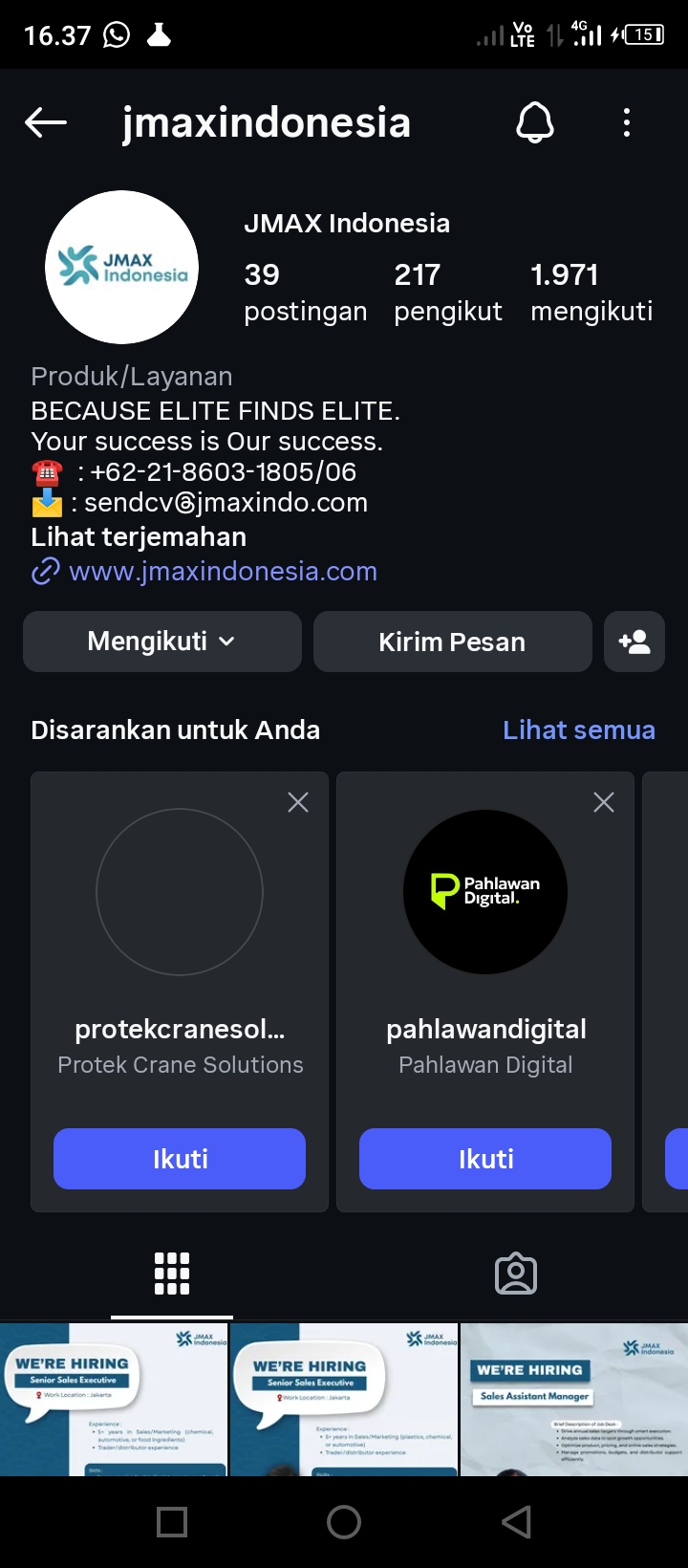Open the www.jmaxindonesia.com link
This screenshot has width=688, height=1568.
(223, 572)
